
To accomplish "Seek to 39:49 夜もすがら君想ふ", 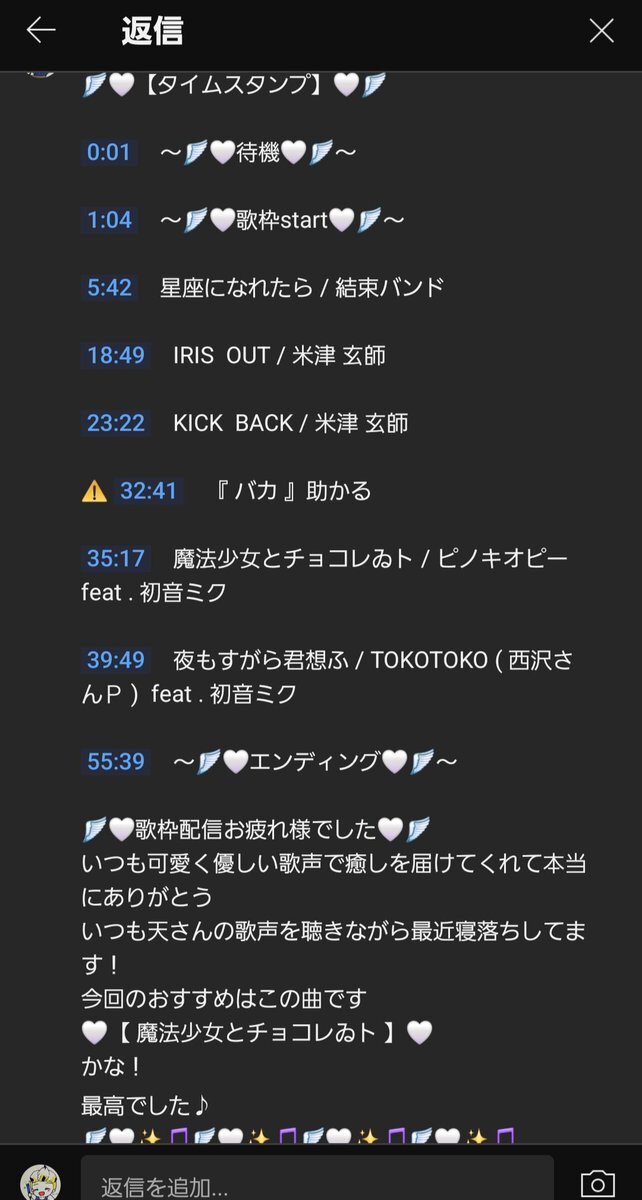I will [116, 660].
